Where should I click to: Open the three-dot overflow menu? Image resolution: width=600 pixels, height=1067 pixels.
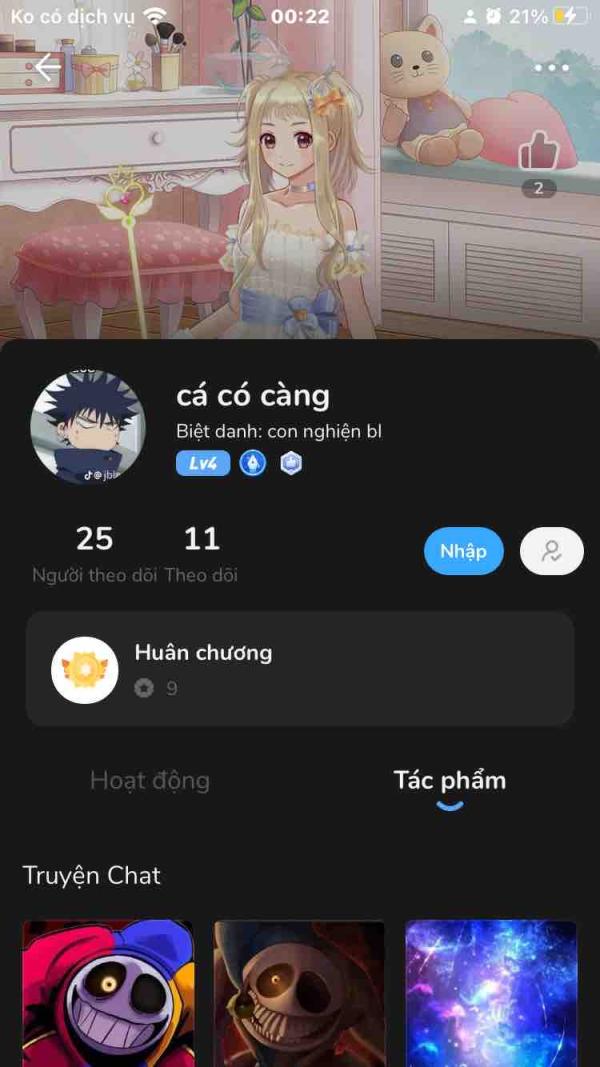[551, 68]
